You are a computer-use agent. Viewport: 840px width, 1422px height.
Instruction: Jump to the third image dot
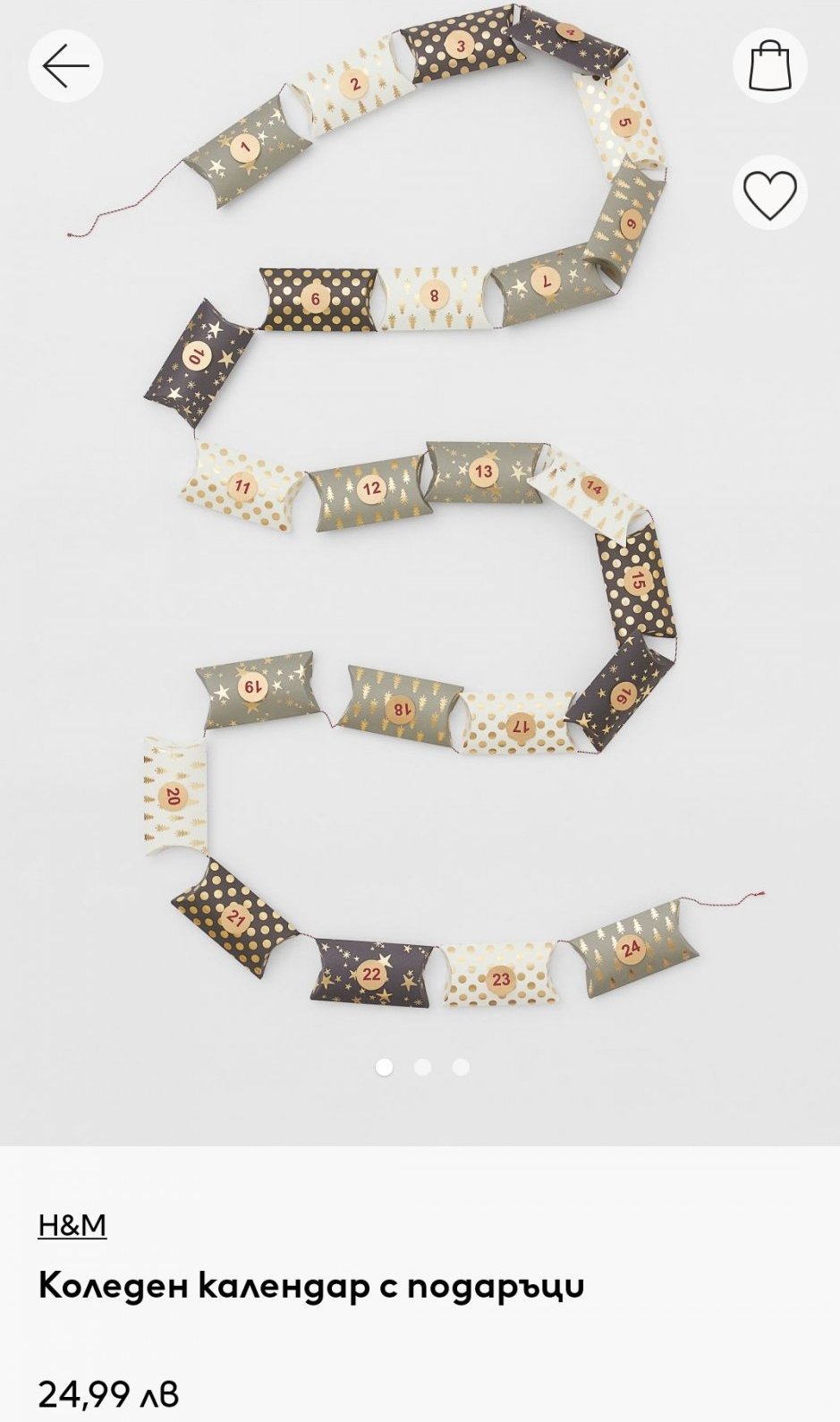(461, 1067)
